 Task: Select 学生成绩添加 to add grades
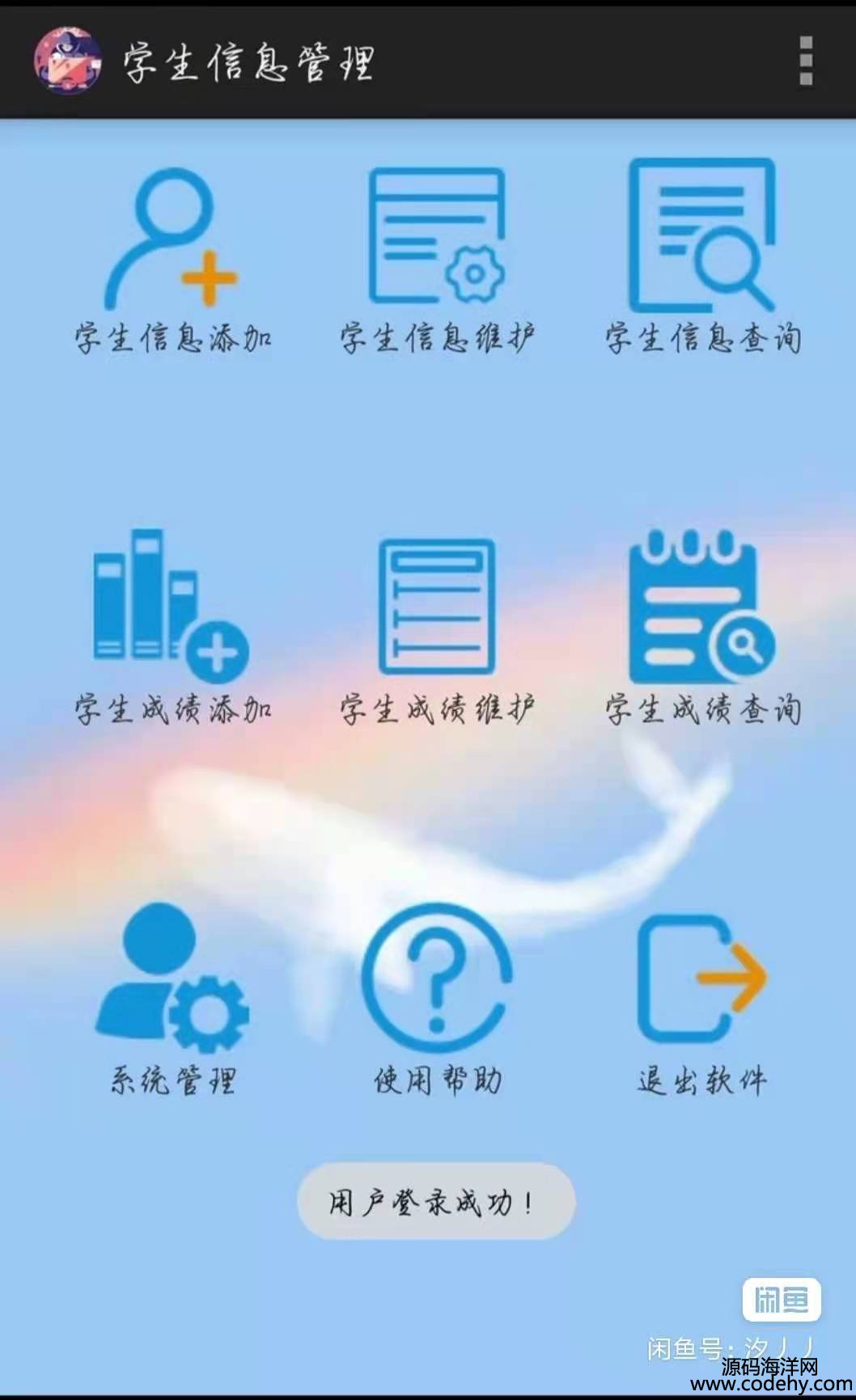click(172, 627)
